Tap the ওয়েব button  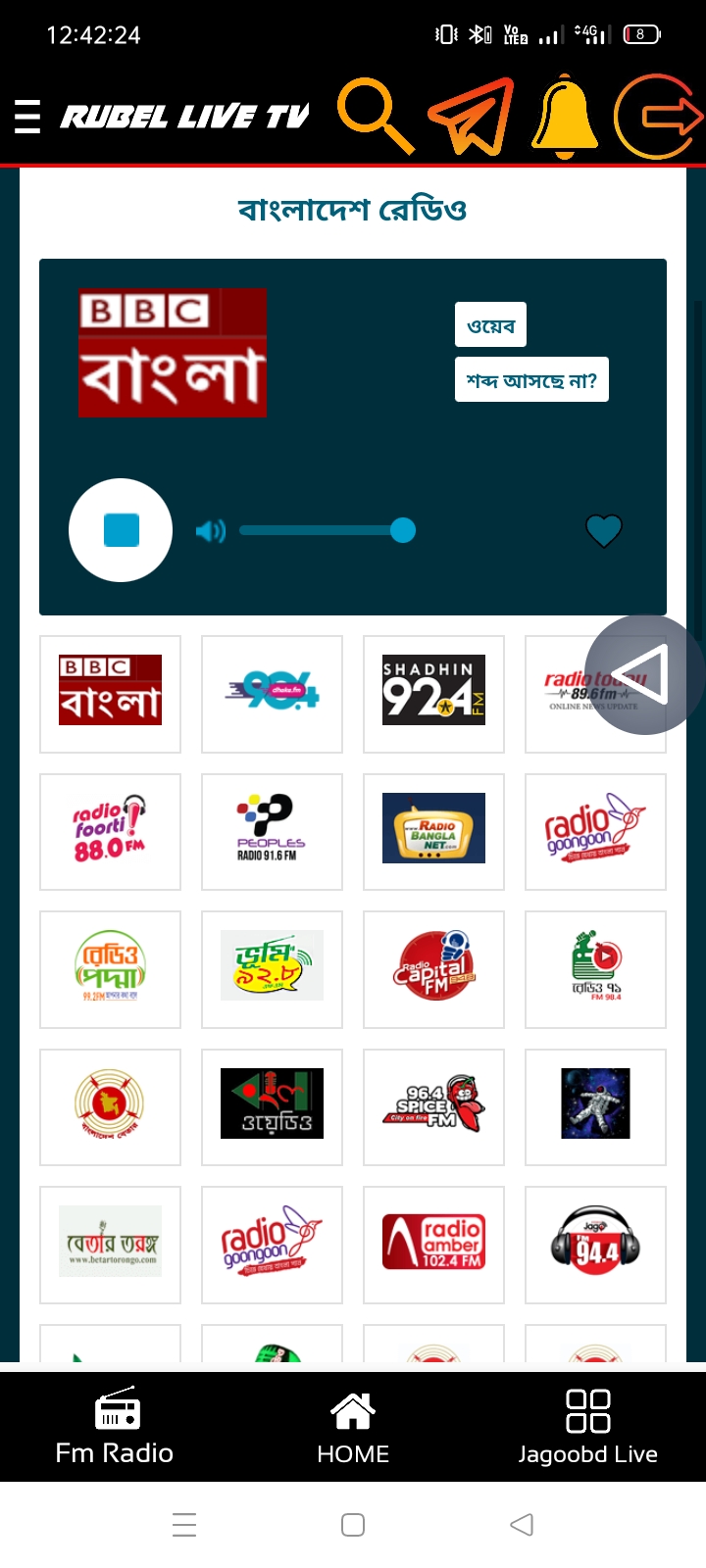tap(491, 325)
